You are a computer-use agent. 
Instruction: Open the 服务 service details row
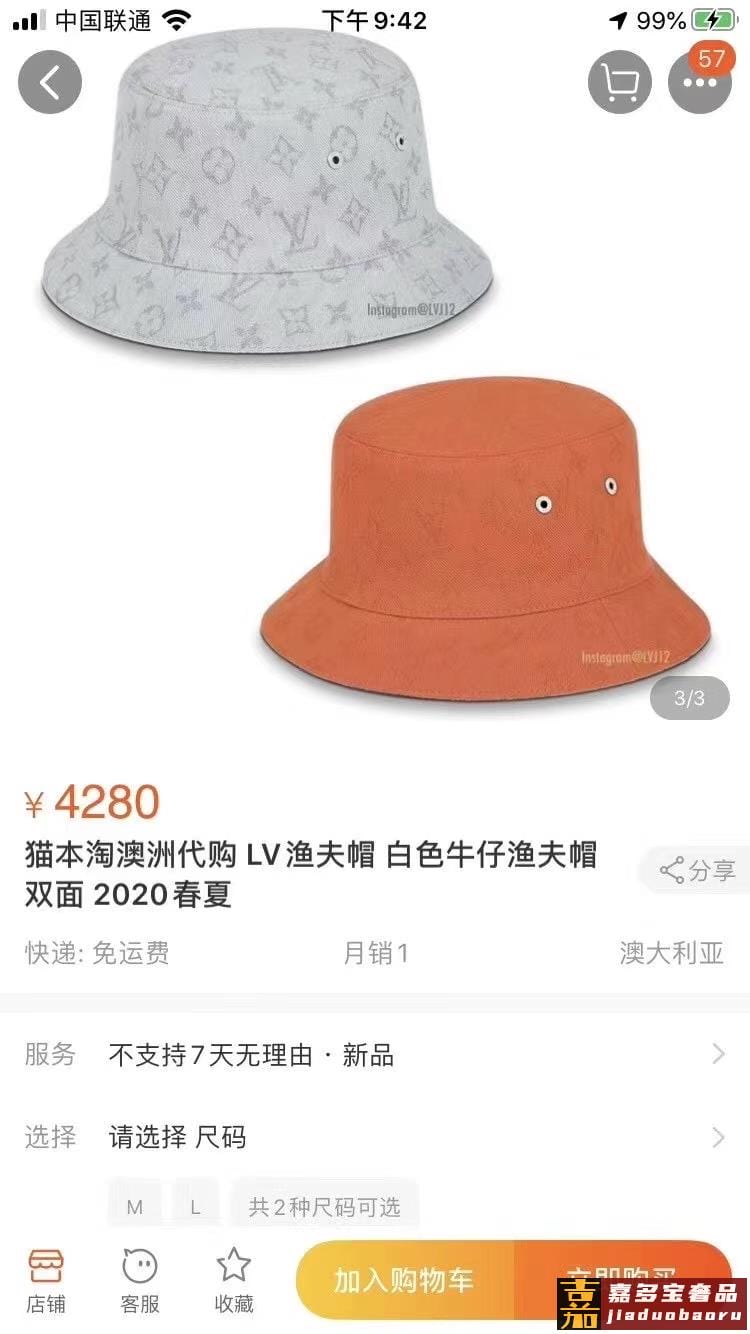coord(375,1054)
